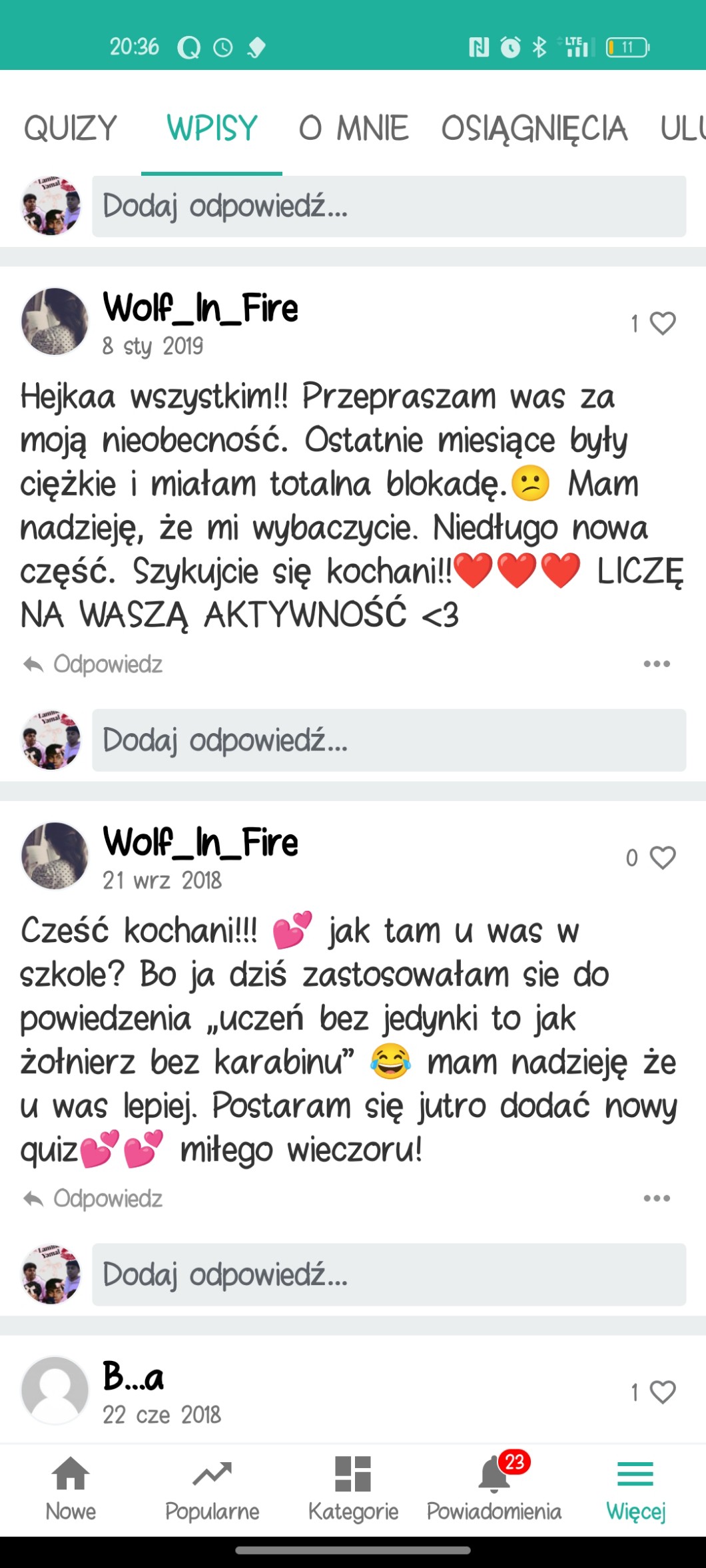
Task: Like Wolf_In_Fire's 8 sty 2019 post
Action: click(x=663, y=324)
